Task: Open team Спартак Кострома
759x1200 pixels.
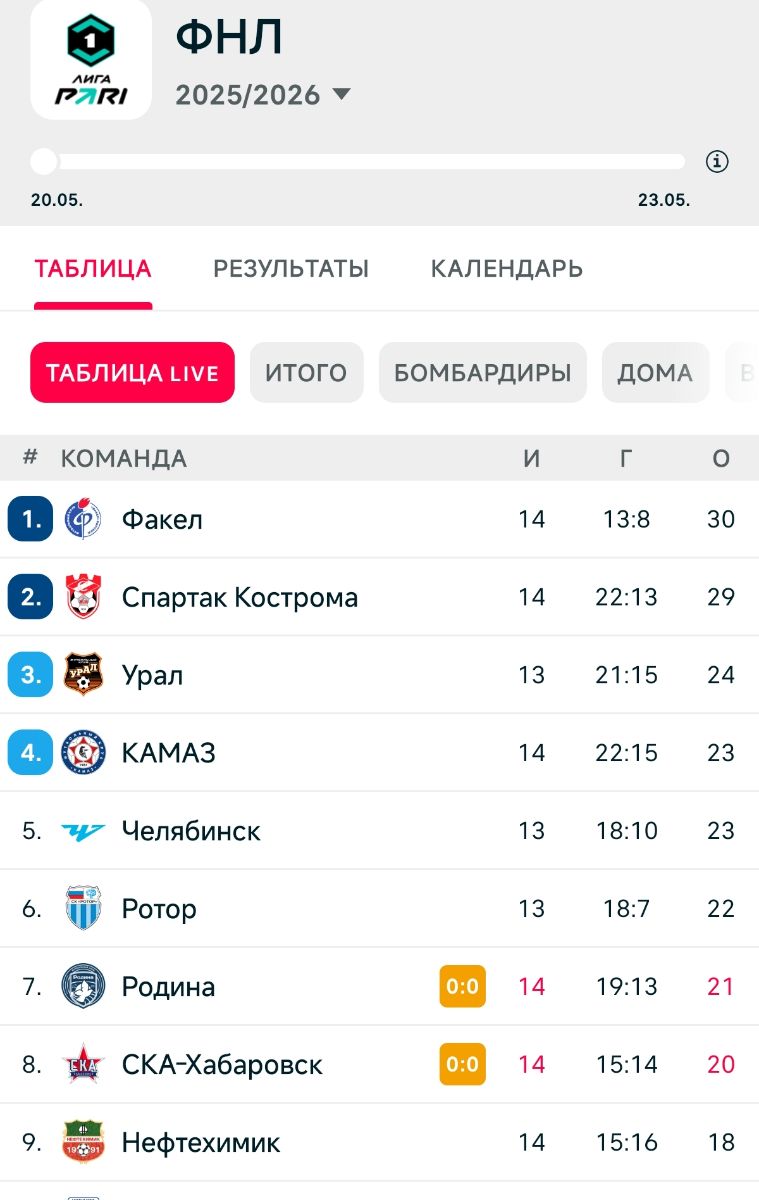Action: pos(239,598)
